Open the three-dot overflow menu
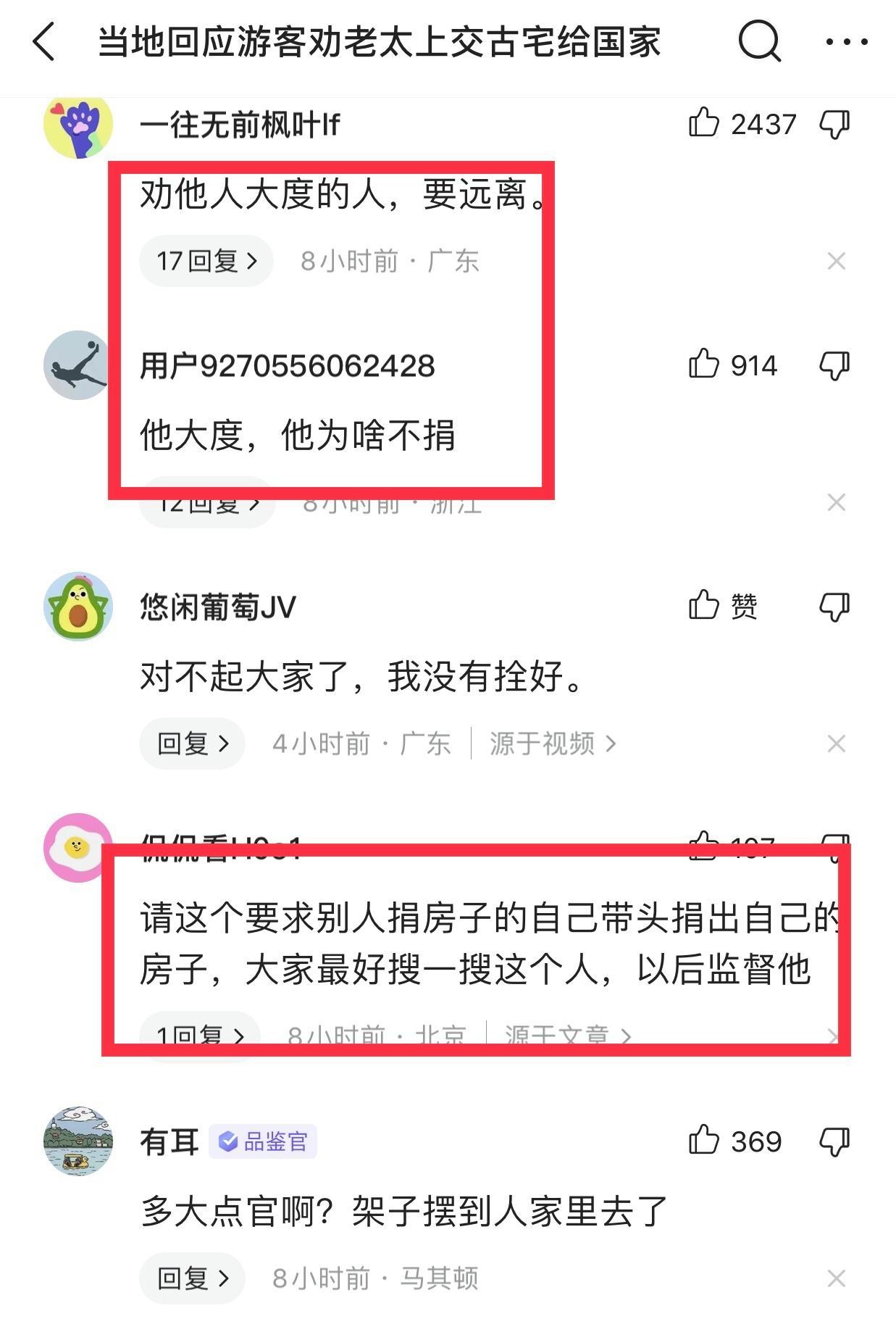 [x=846, y=41]
